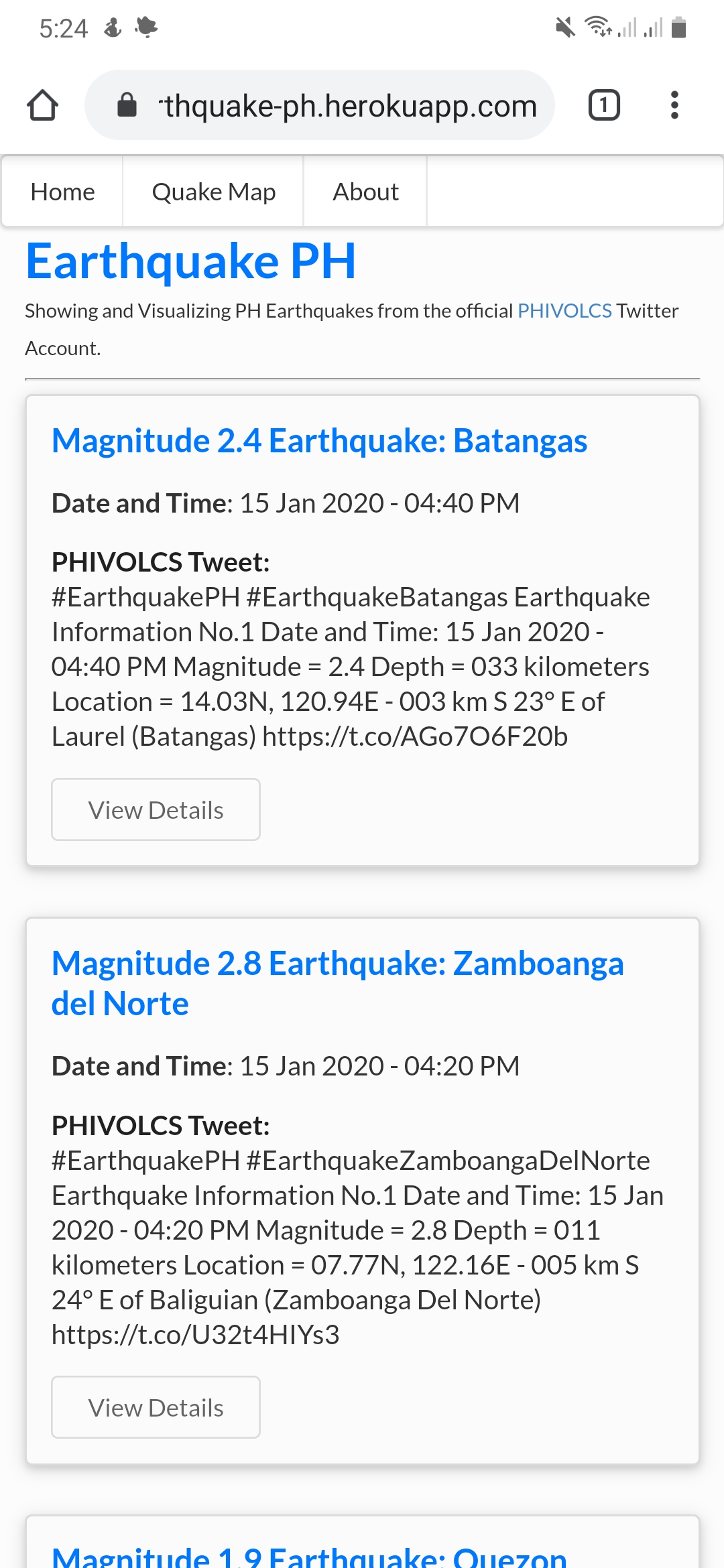
Task: Switch to the Quake Map page
Action: 214,192
